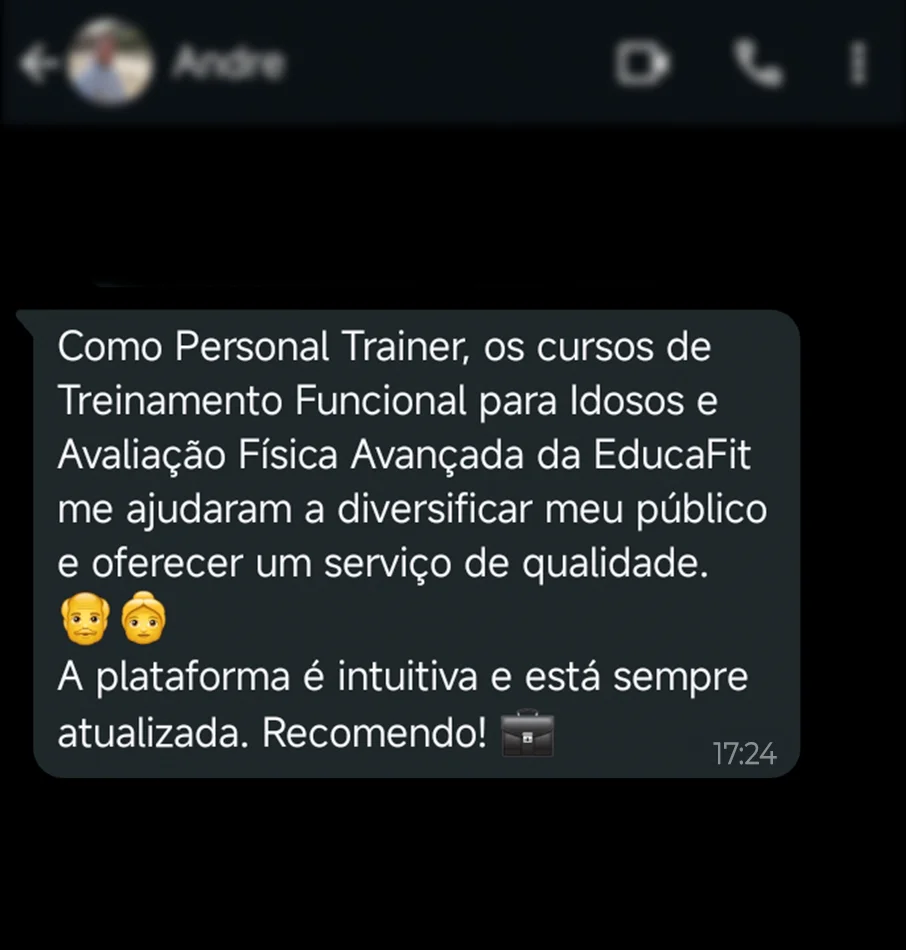Start a voice call with Andre
This screenshot has width=906, height=950.
click(x=757, y=65)
